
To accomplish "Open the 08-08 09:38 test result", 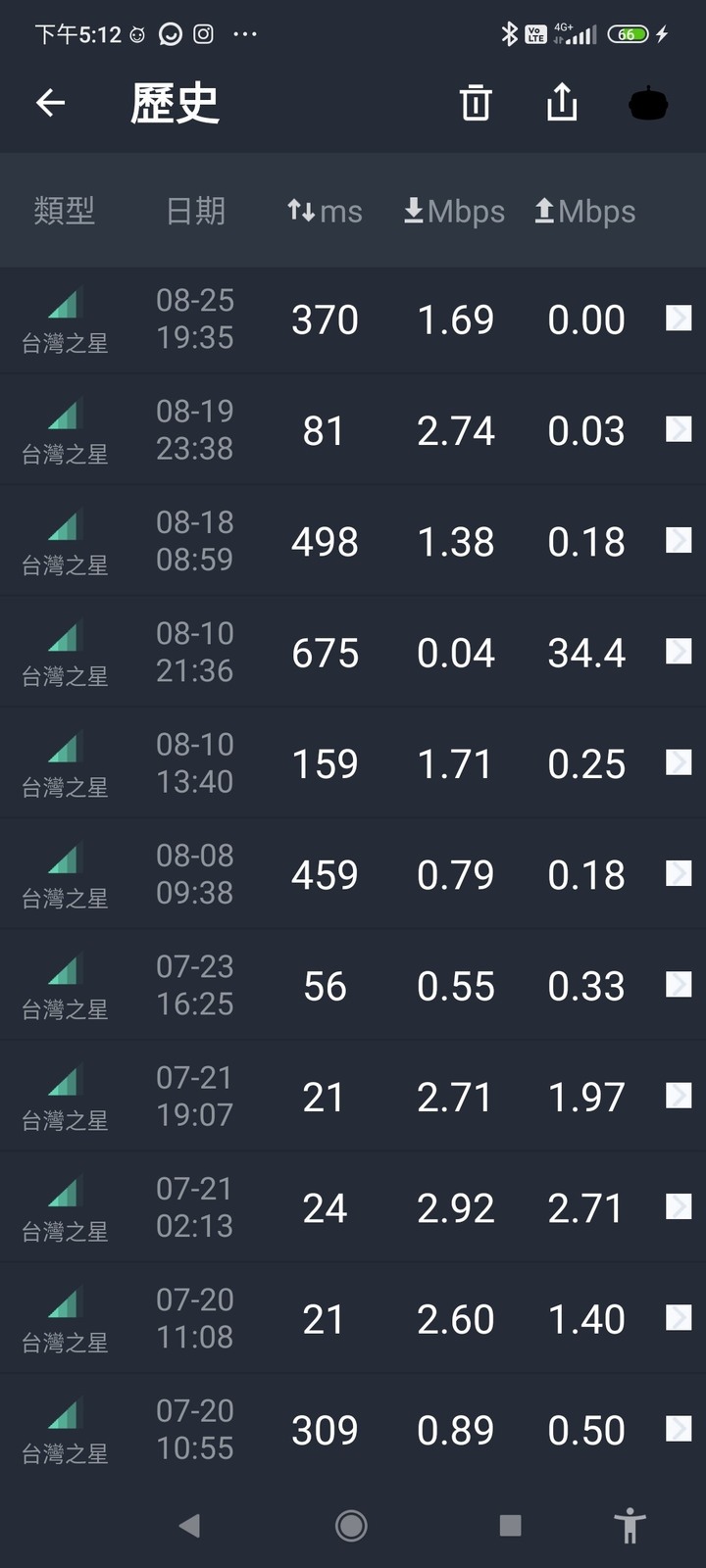I will pos(353,874).
